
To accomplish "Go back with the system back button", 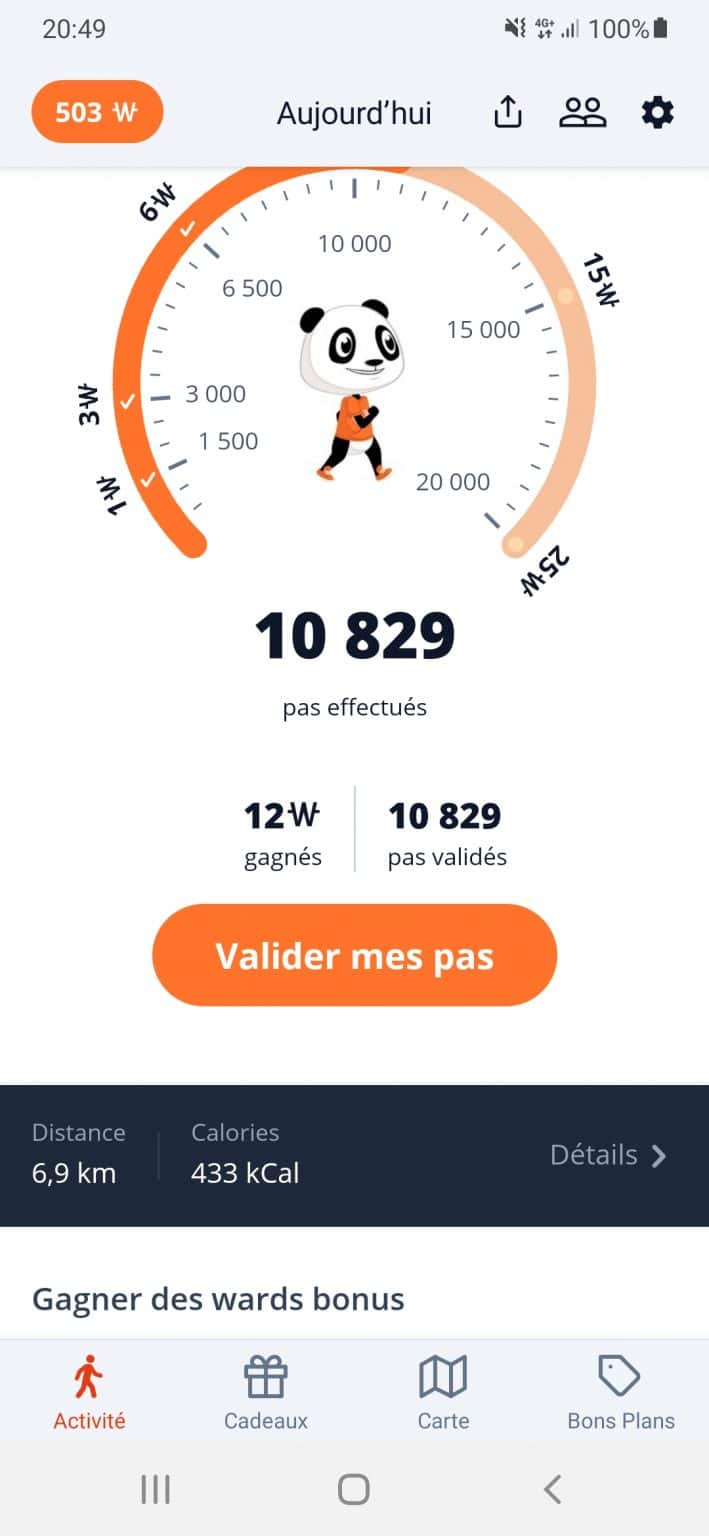I will 552,1489.
